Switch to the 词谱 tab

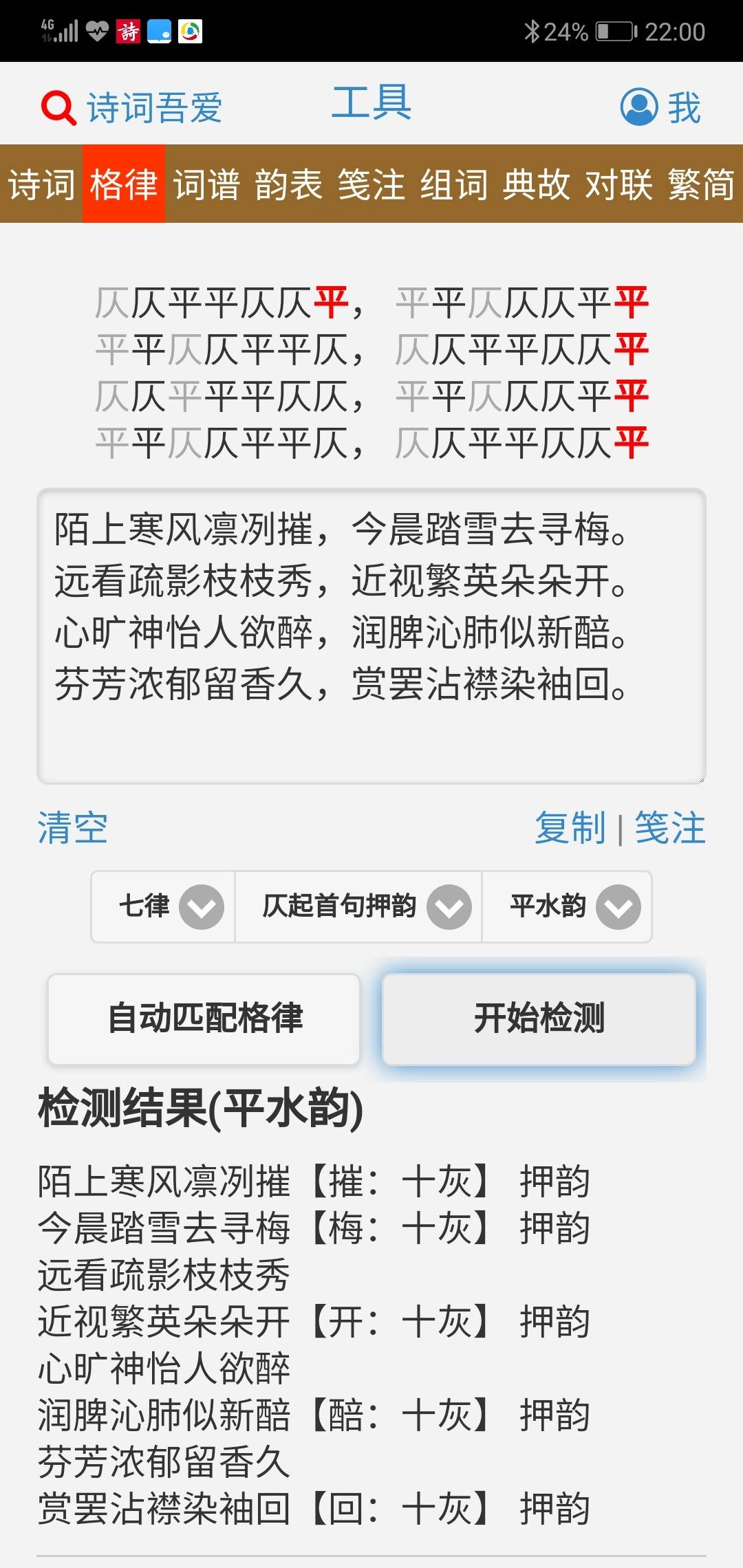pyautogui.click(x=206, y=184)
